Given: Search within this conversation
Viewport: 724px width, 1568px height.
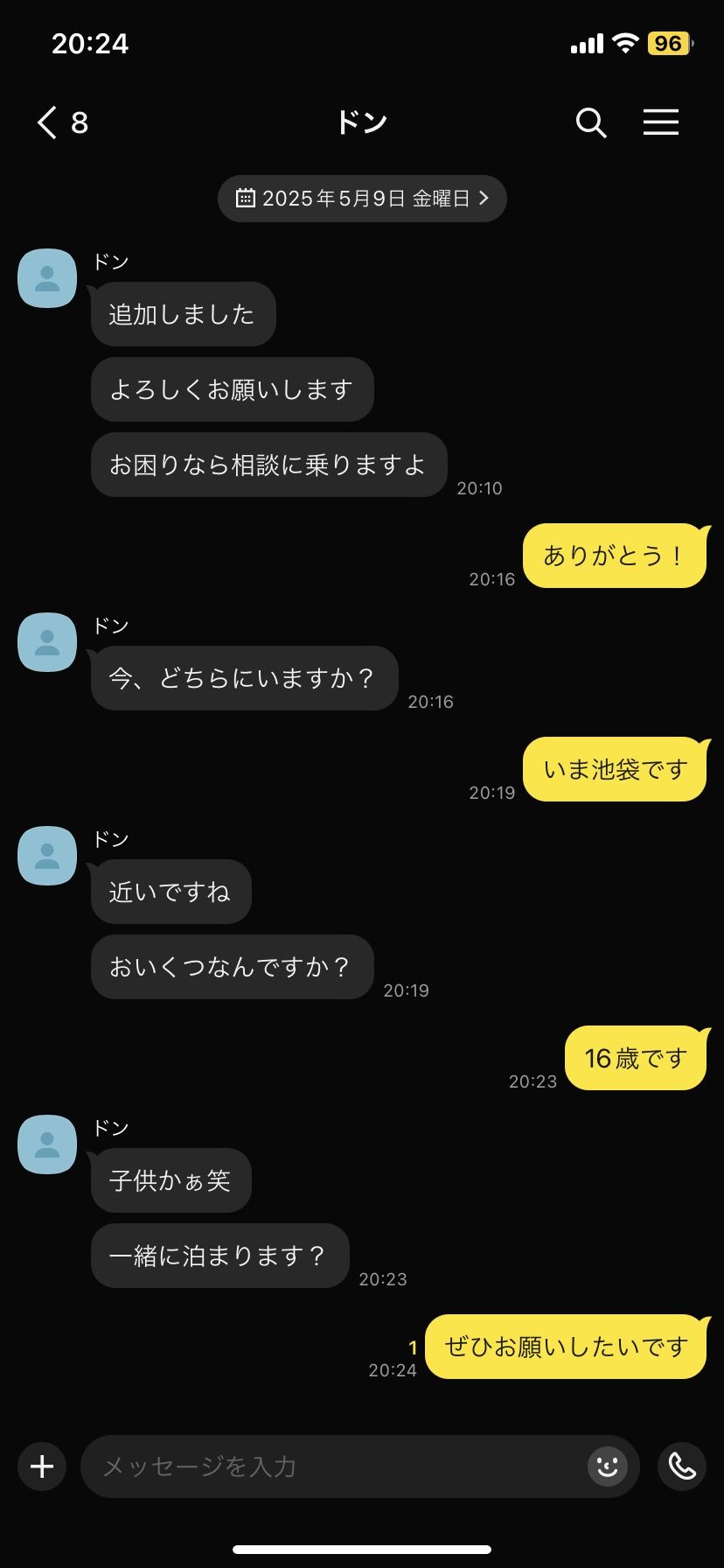Looking at the screenshot, I should pyautogui.click(x=591, y=122).
